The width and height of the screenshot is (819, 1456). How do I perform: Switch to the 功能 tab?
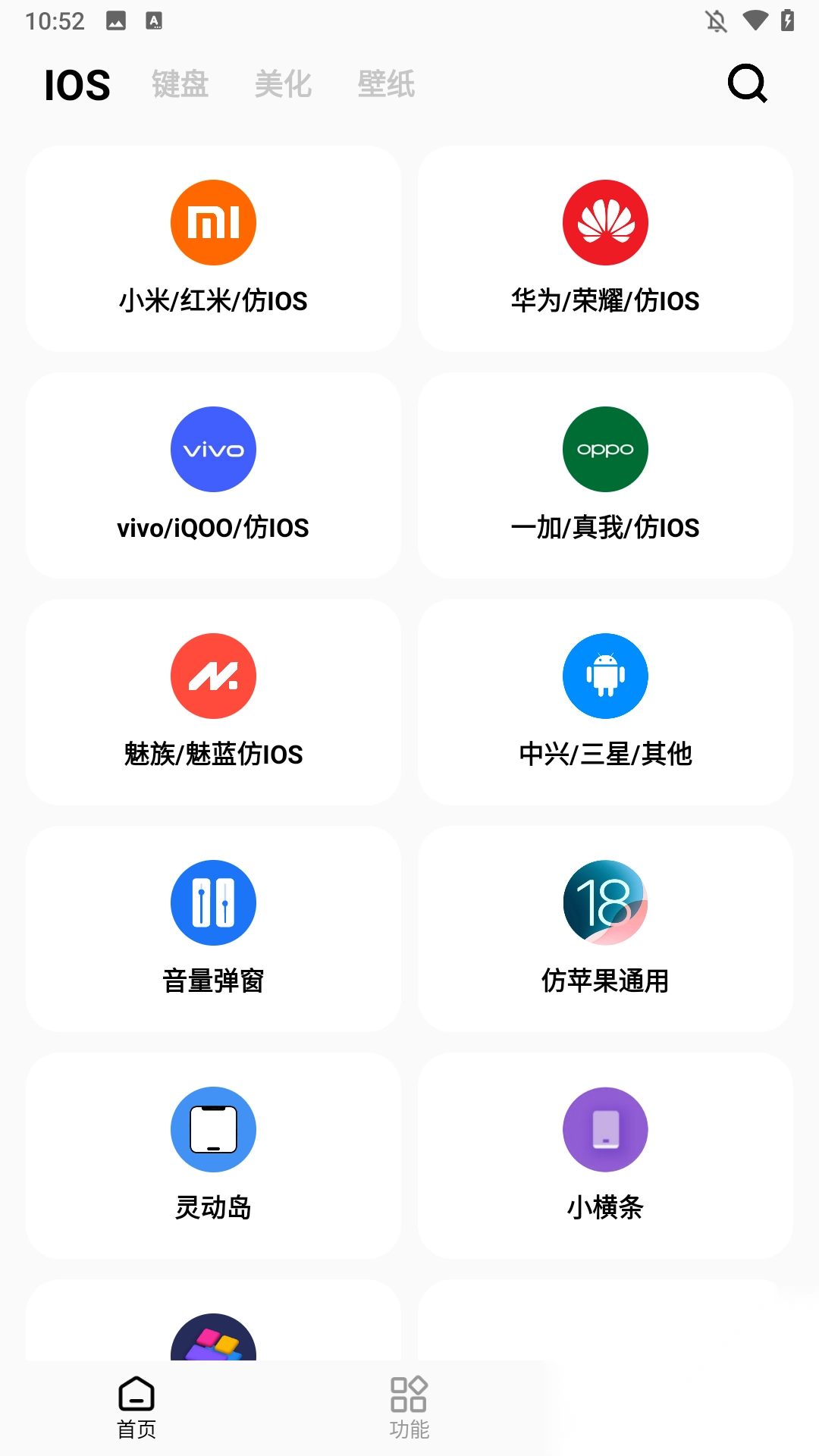pos(409,1407)
